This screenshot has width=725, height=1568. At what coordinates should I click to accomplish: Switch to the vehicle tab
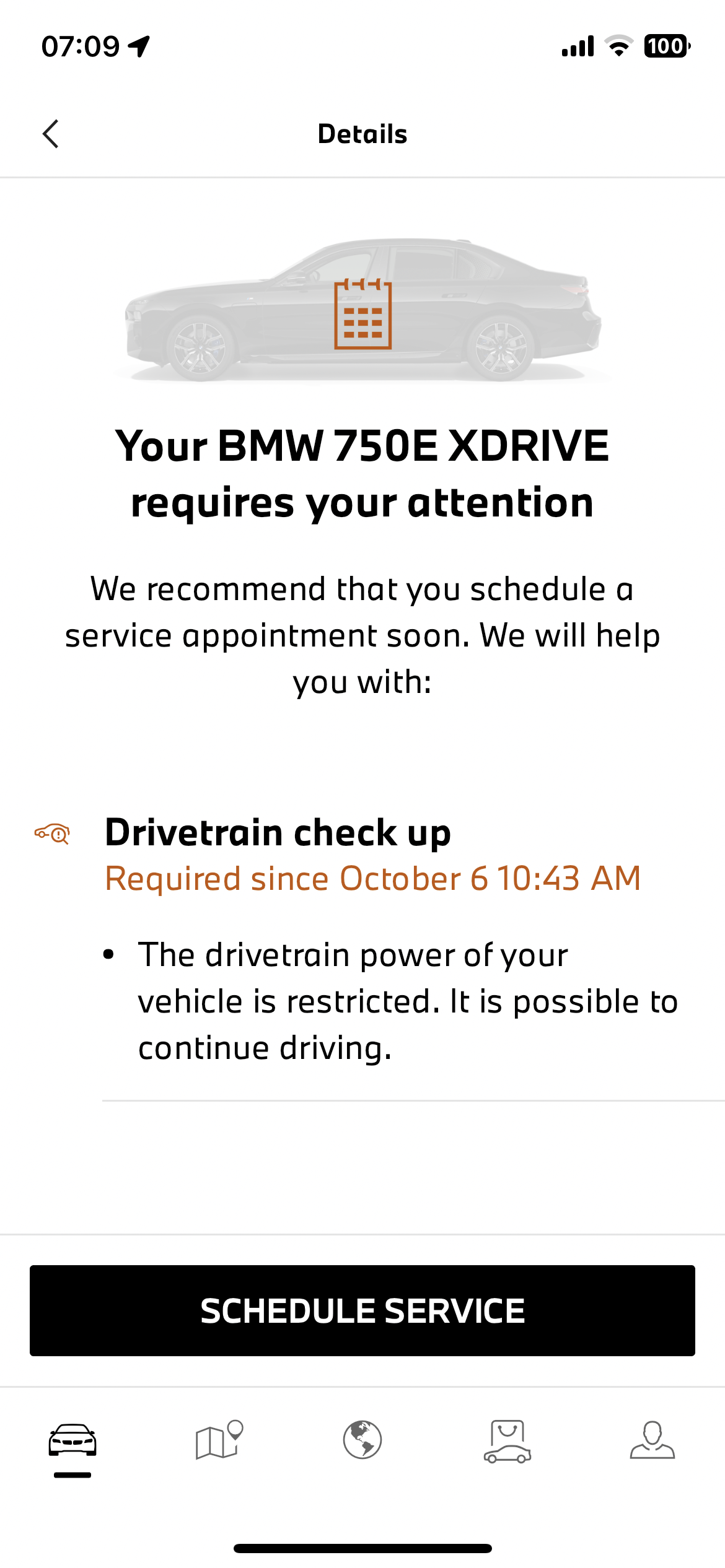click(72, 1440)
